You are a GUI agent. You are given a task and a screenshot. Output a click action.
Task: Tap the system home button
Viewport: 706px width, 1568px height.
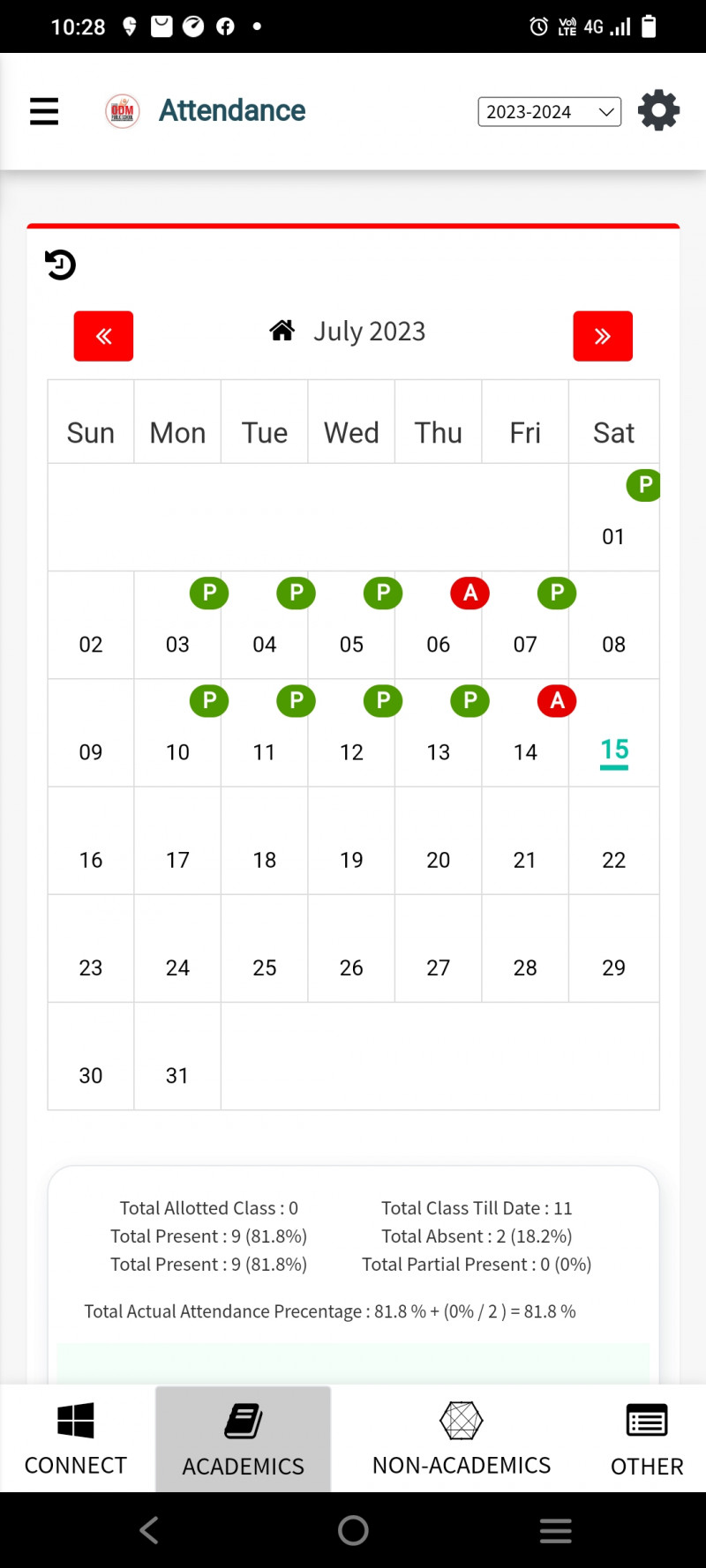(353, 1530)
